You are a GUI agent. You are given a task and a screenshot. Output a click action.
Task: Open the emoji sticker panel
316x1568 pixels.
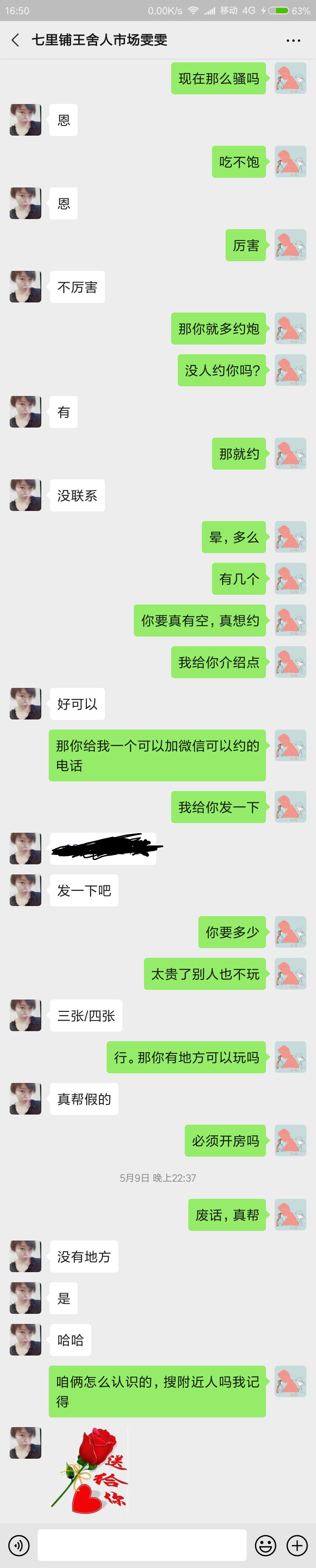click(x=266, y=1545)
